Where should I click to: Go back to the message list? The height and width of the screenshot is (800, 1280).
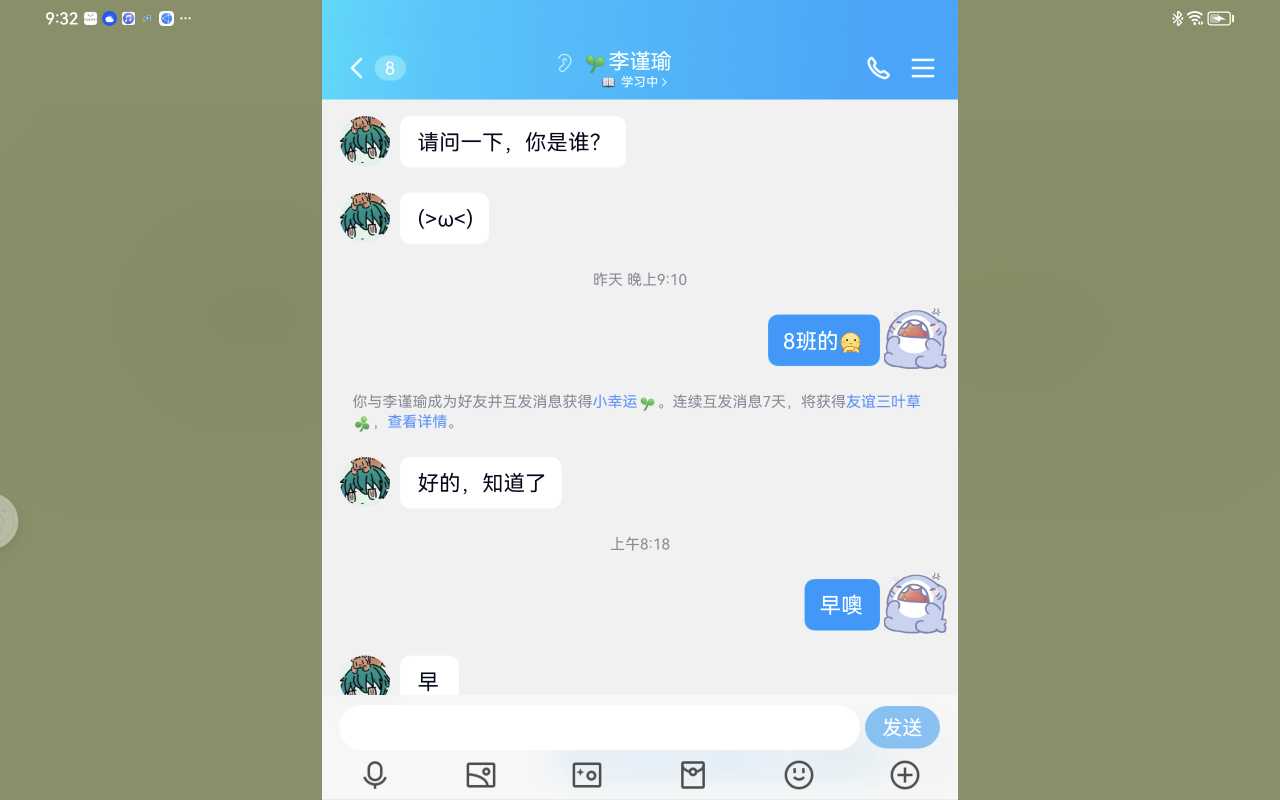(357, 68)
